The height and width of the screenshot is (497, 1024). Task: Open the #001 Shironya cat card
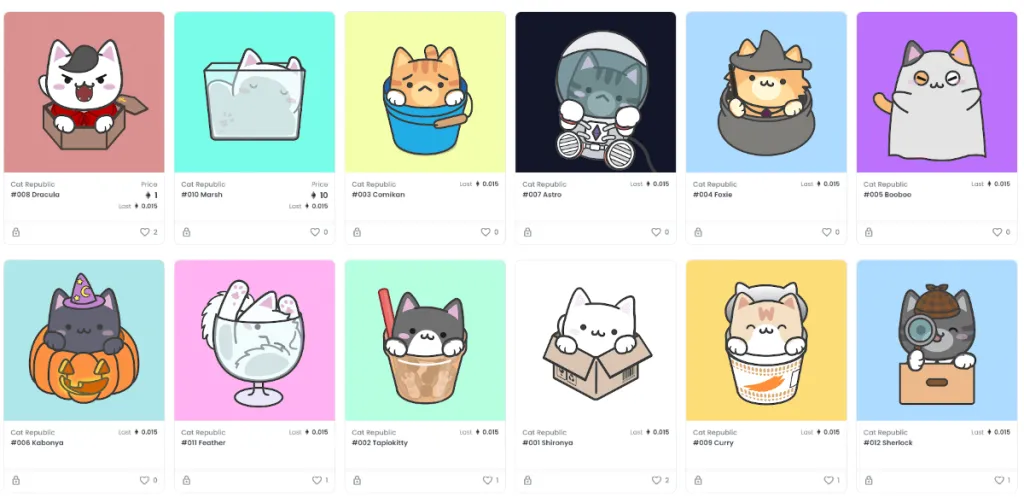(x=595, y=340)
